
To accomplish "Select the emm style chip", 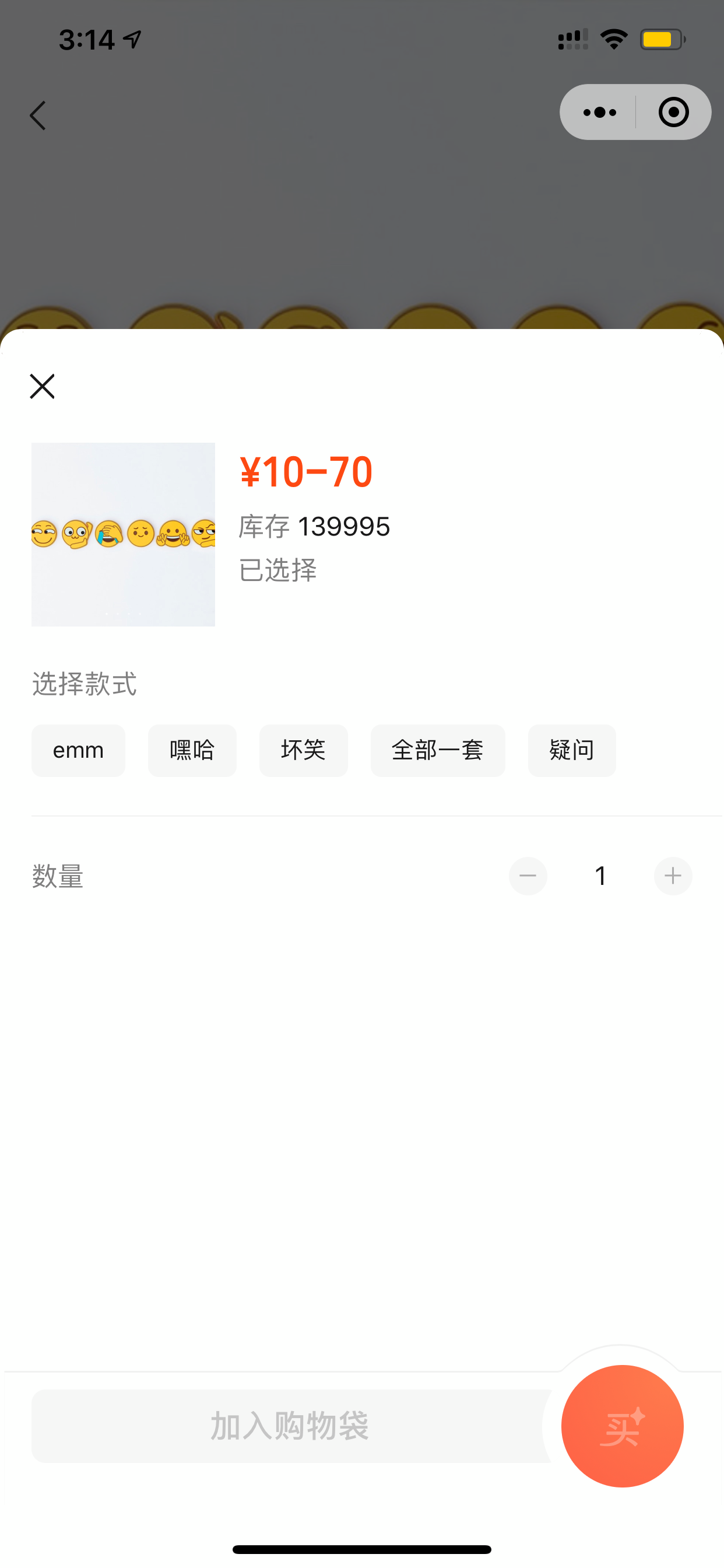I will [78, 750].
